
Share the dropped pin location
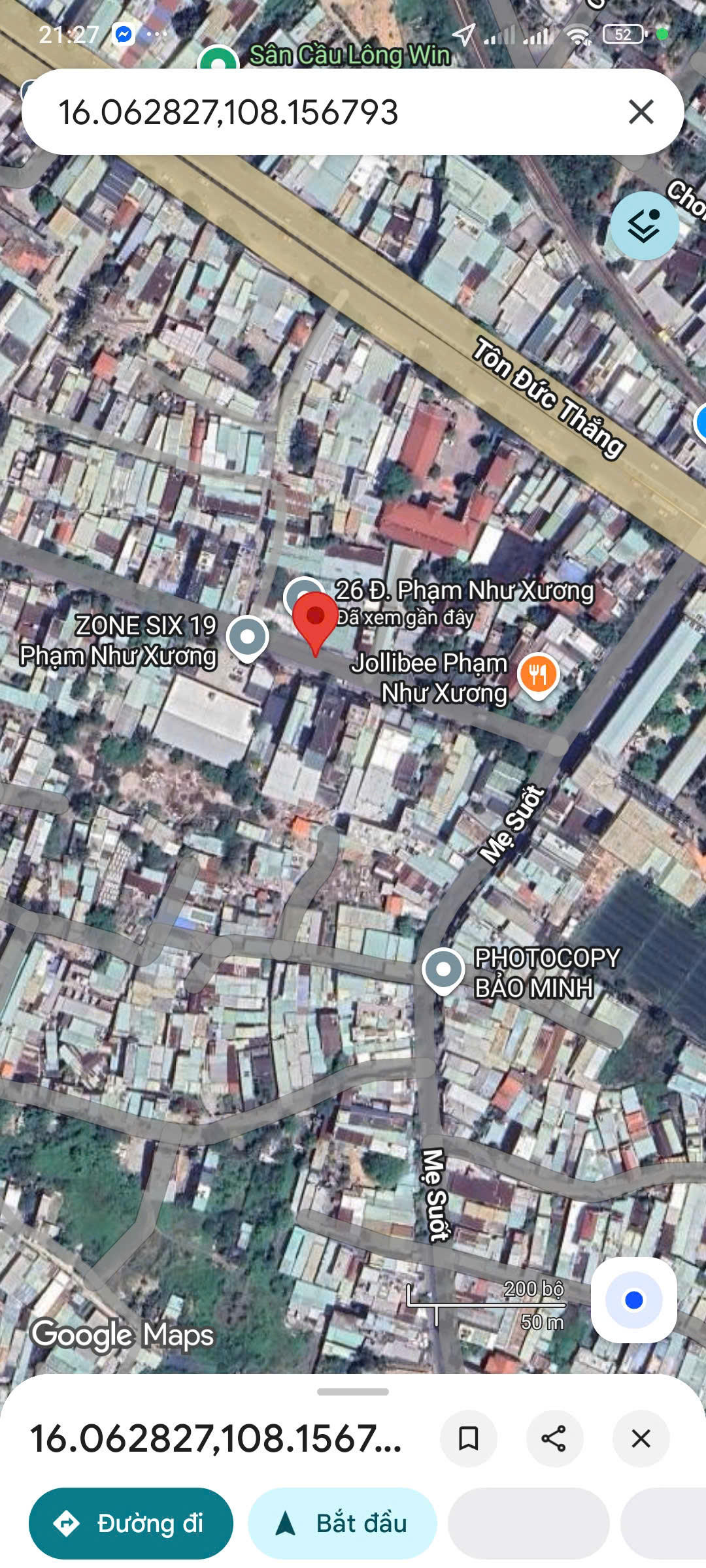point(554,1438)
